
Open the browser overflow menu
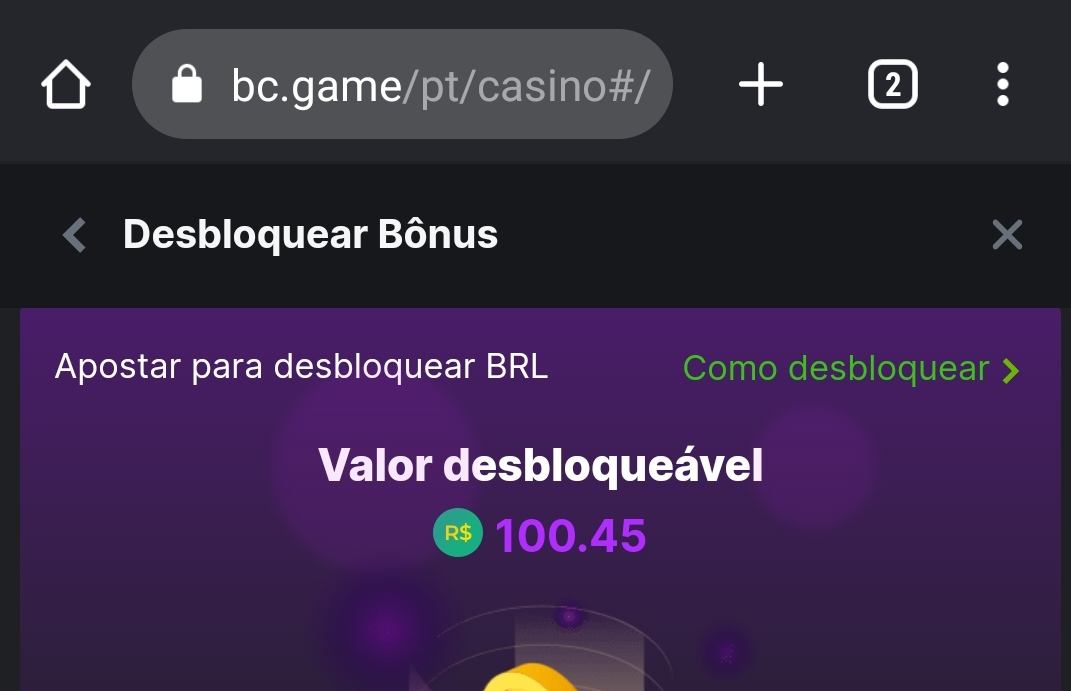[x=1002, y=85]
